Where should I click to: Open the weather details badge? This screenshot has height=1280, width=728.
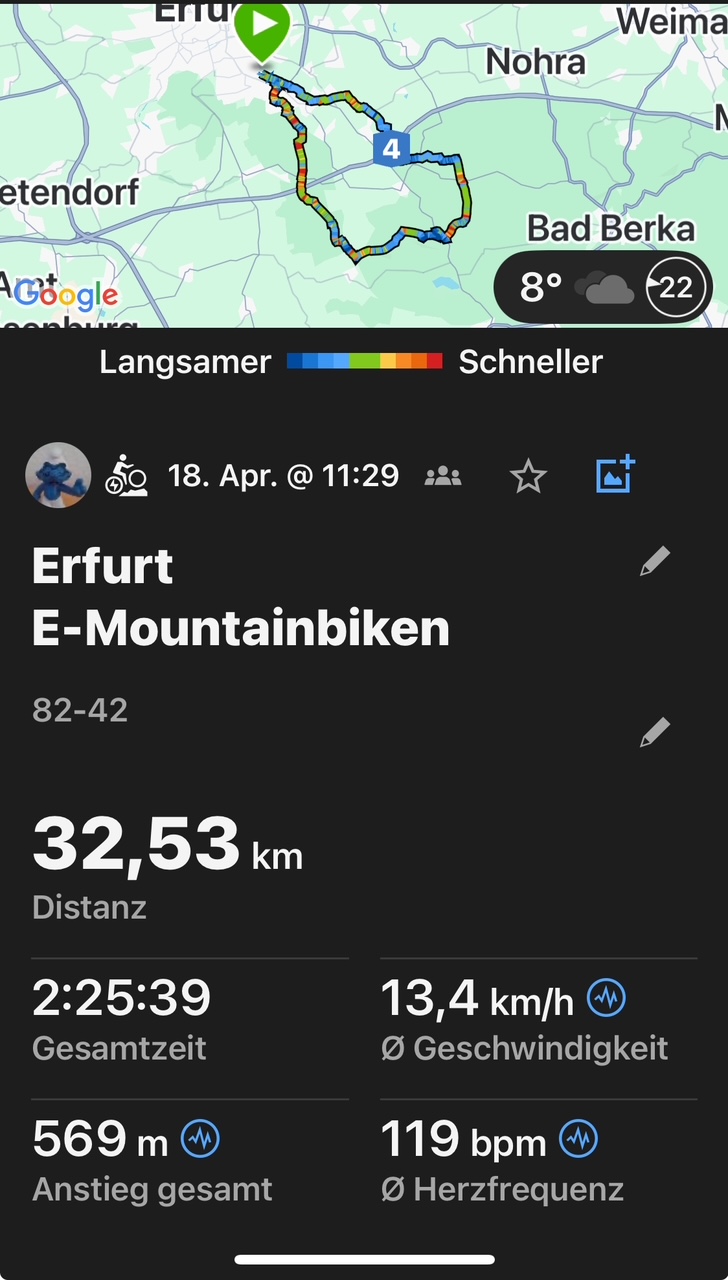coord(604,288)
